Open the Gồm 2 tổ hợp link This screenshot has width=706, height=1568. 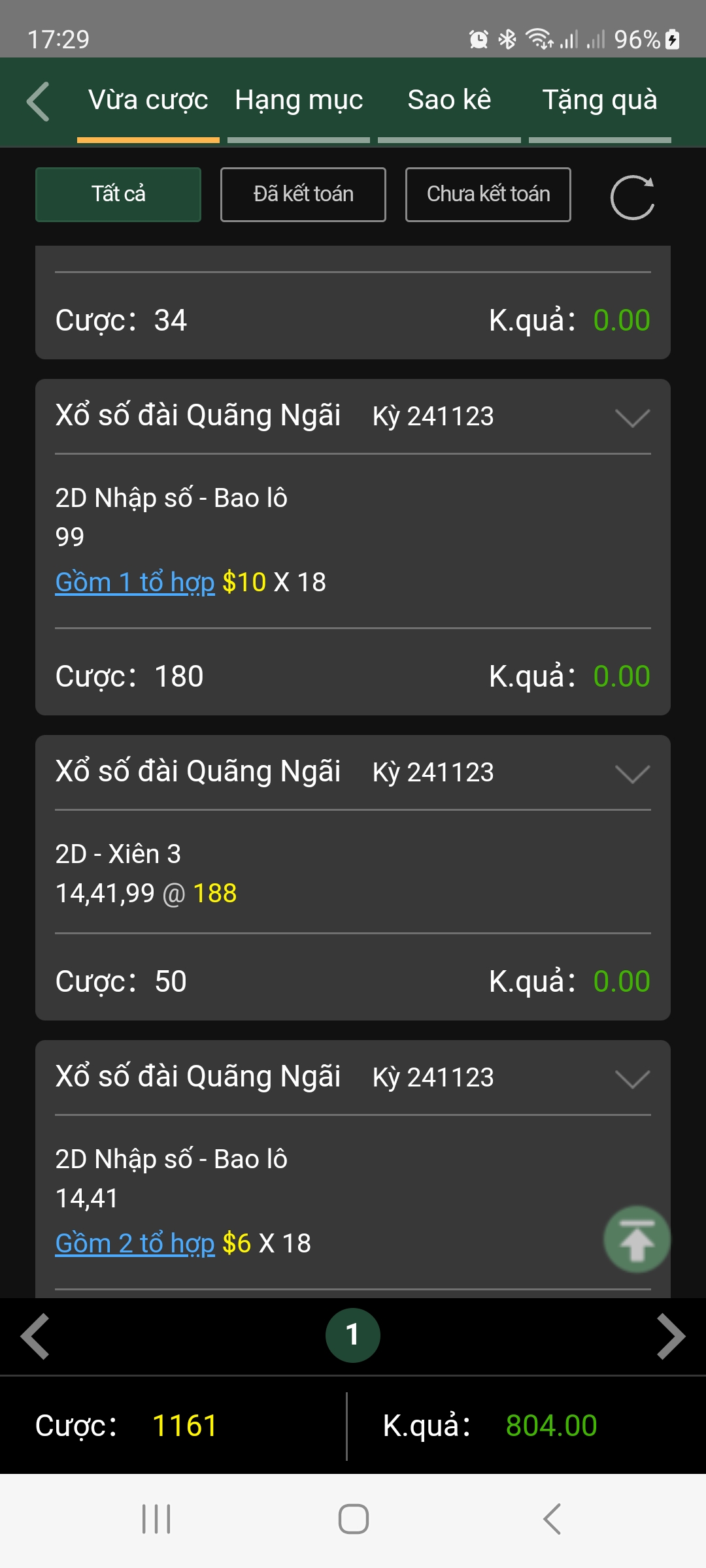point(135,1243)
